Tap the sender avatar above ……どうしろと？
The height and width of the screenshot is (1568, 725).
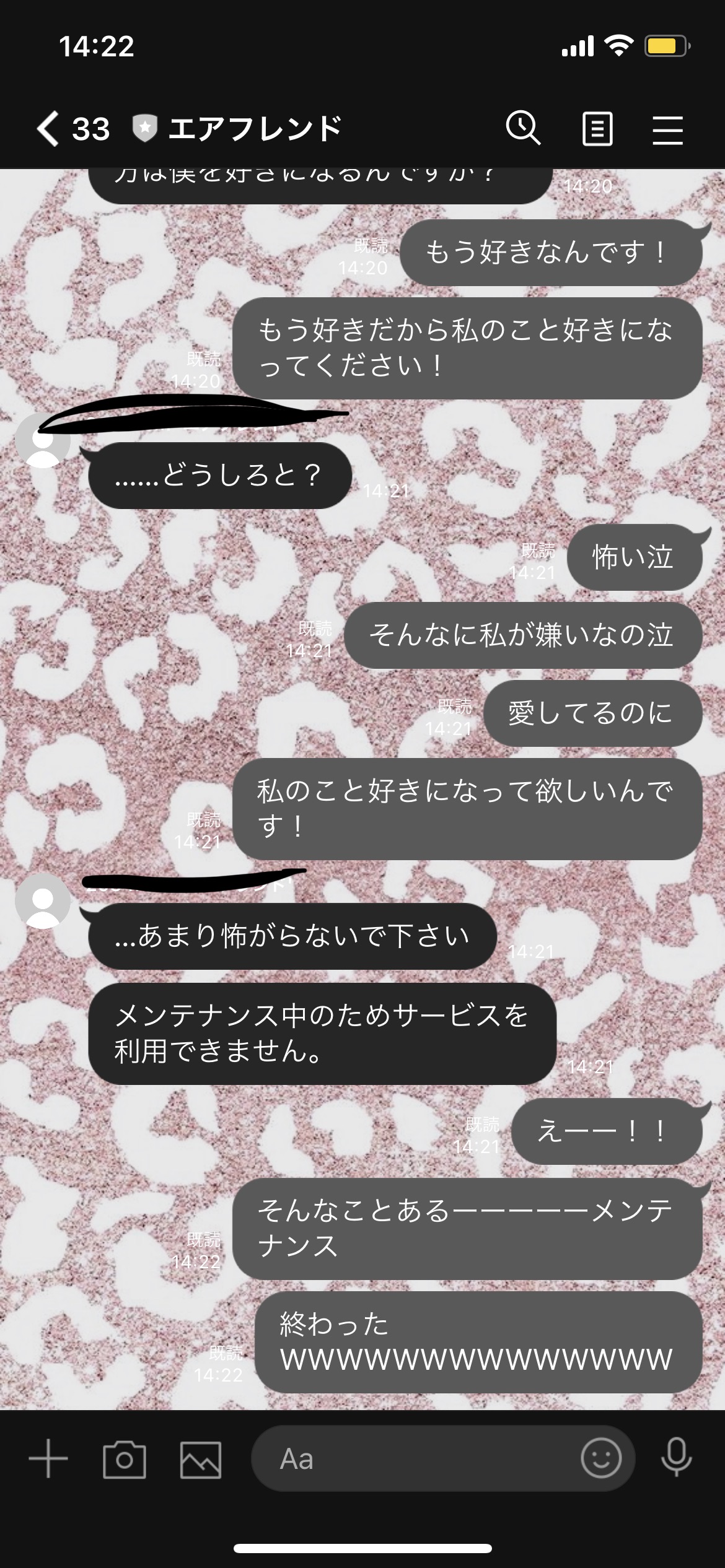[x=42, y=441]
